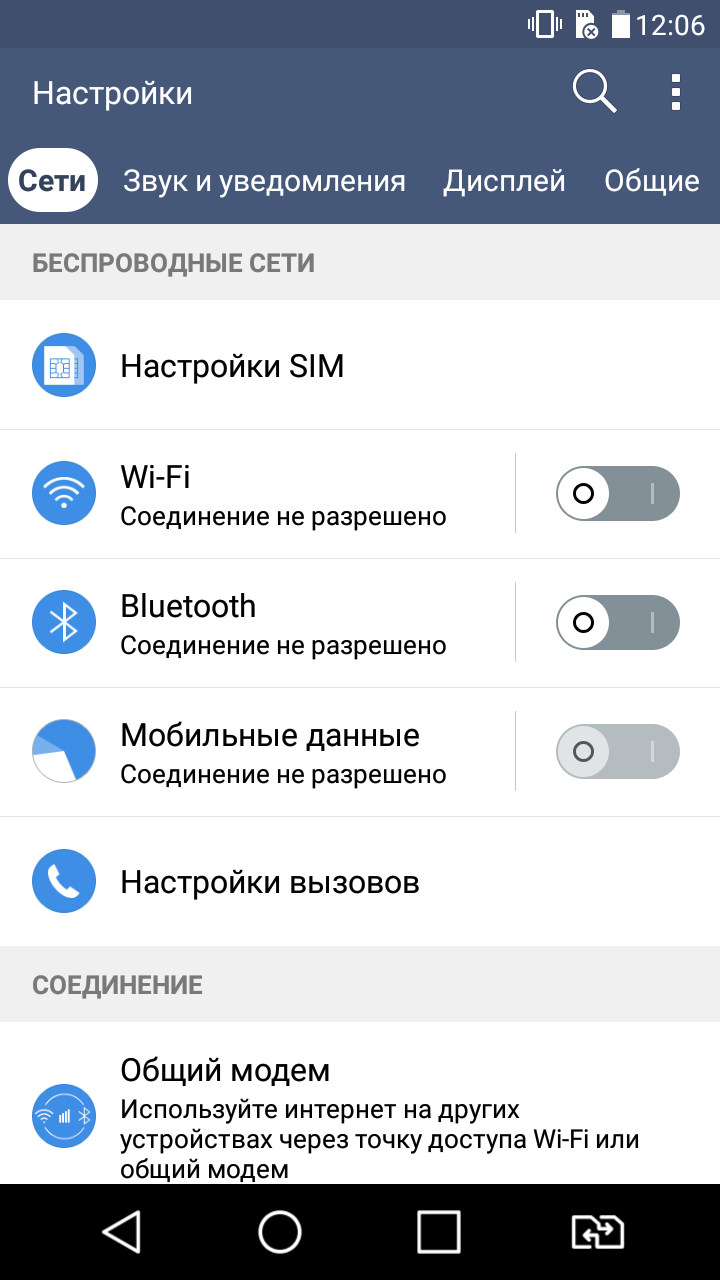Switch to the Звук и уведомления tab
This screenshot has width=720, height=1280.
264,181
